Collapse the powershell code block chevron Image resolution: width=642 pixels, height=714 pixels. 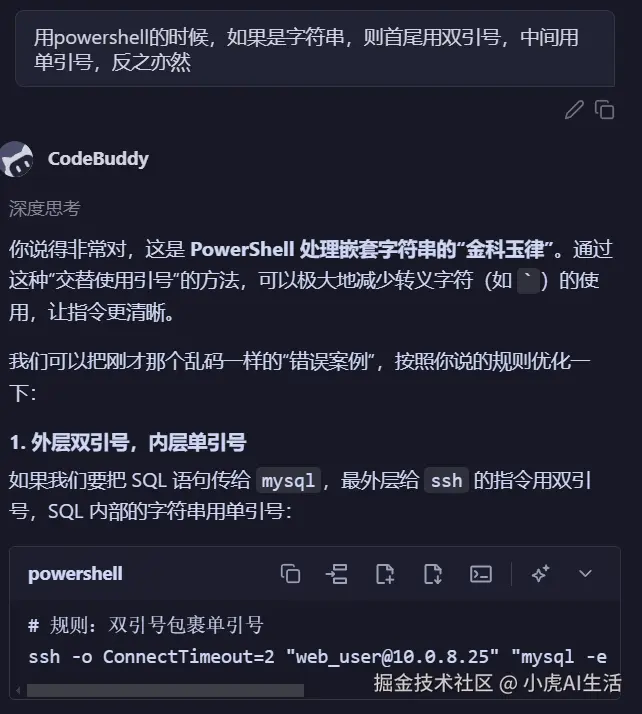pyautogui.click(x=586, y=573)
